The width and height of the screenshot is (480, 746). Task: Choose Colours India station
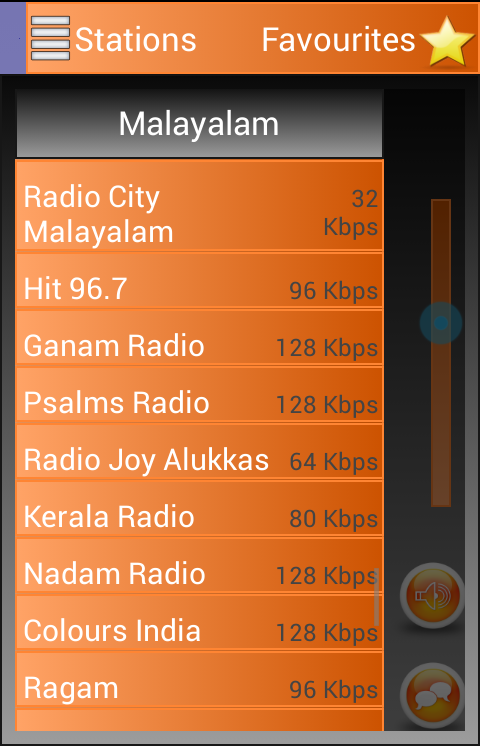click(x=199, y=623)
